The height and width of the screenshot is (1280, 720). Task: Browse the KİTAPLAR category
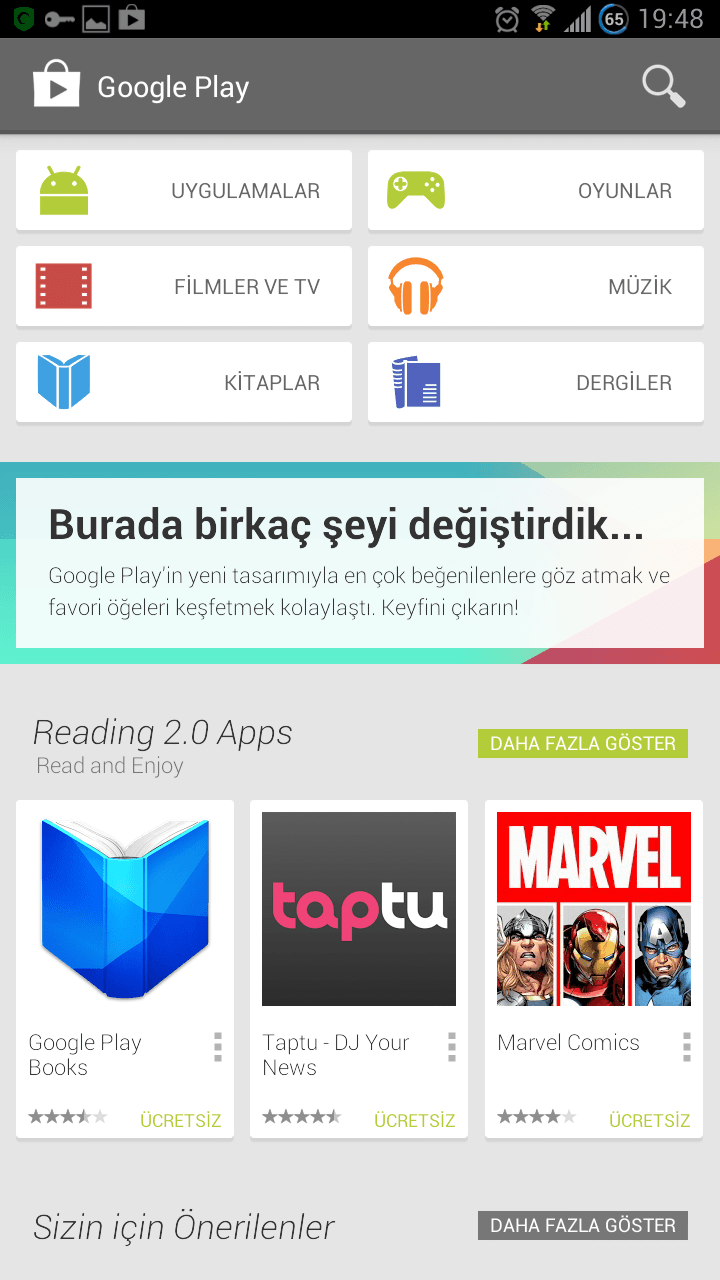pyautogui.click(x=184, y=382)
